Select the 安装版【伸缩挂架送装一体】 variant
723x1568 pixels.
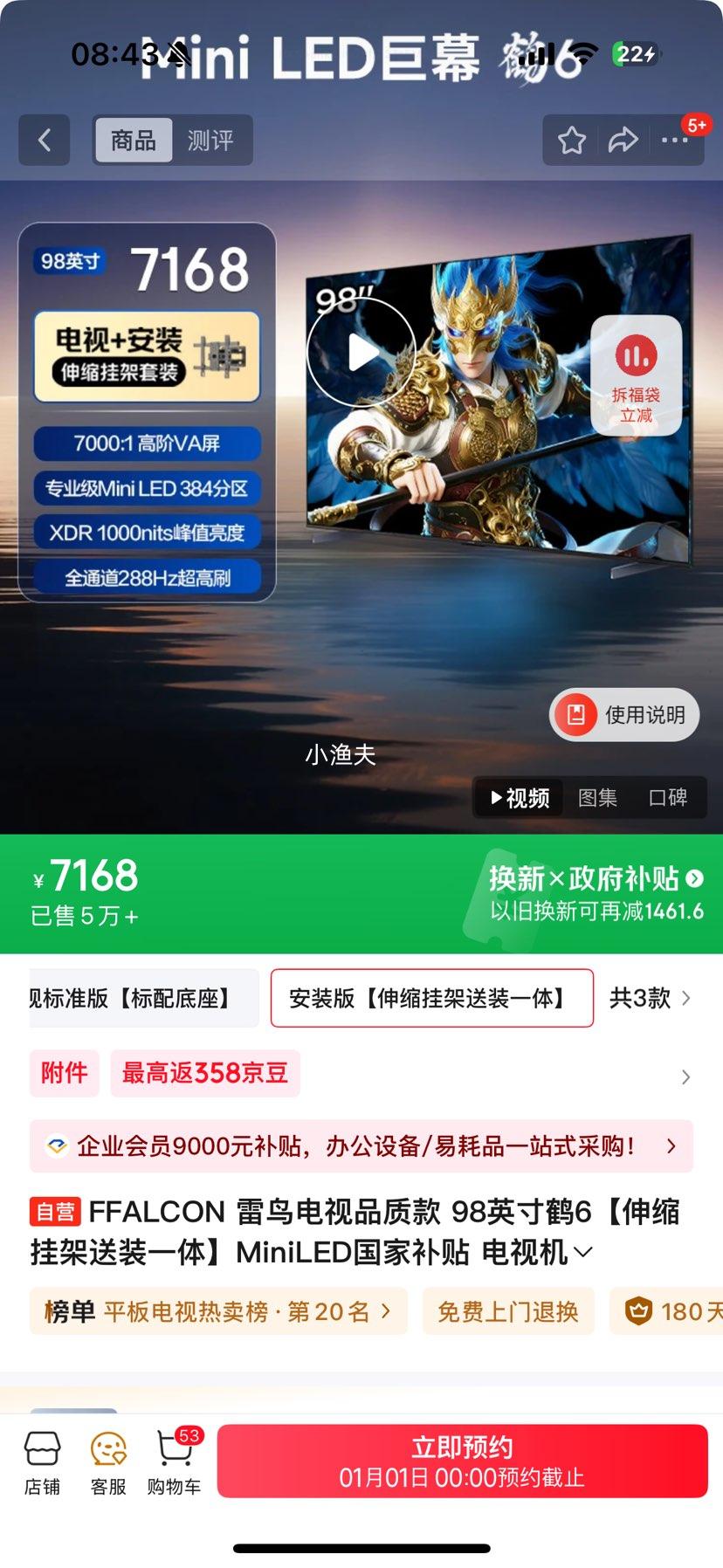coord(431,998)
